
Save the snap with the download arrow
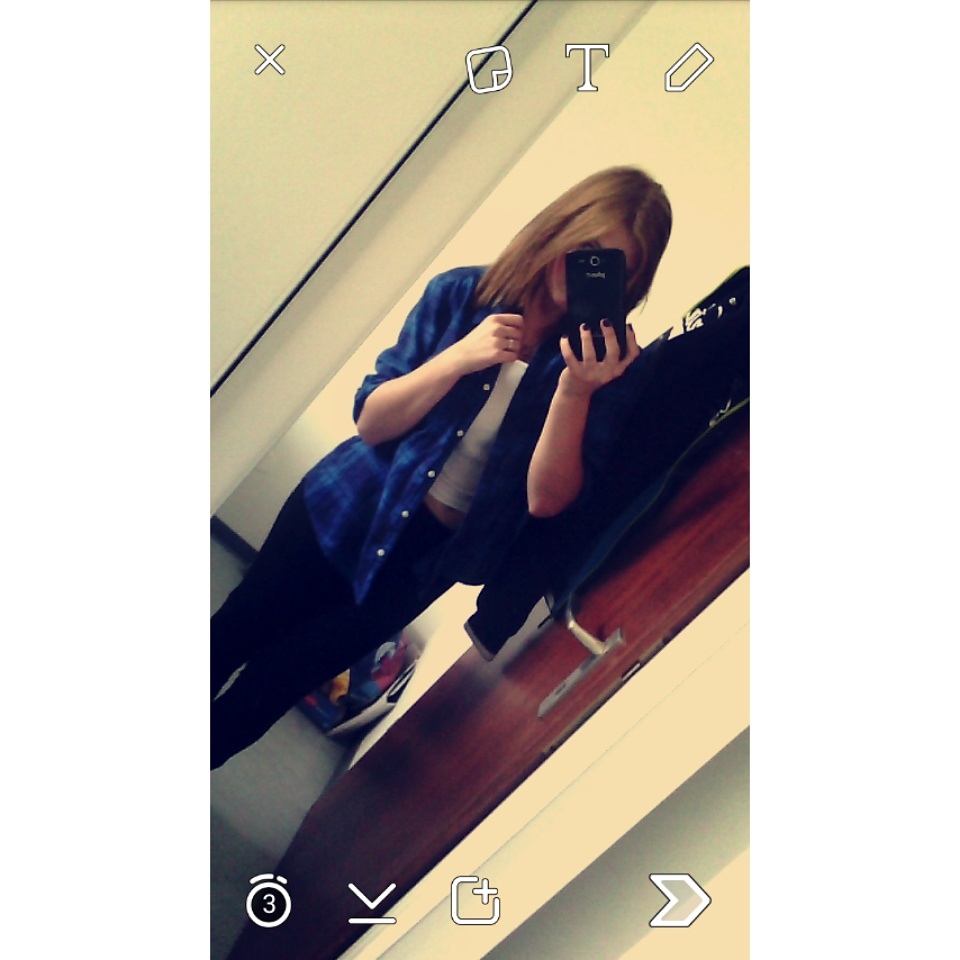click(372, 902)
